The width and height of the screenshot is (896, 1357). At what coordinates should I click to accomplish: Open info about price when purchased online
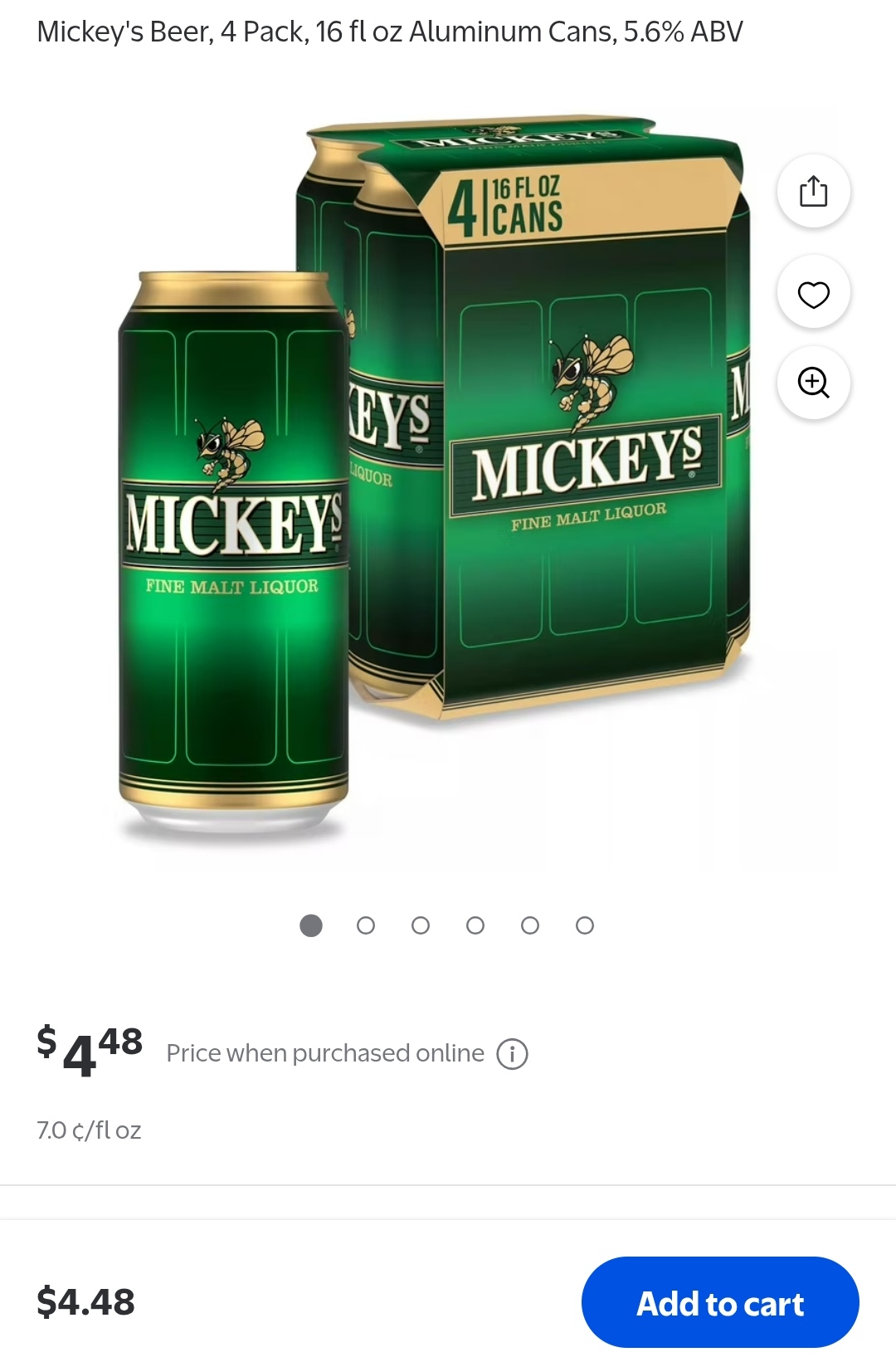(512, 1054)
